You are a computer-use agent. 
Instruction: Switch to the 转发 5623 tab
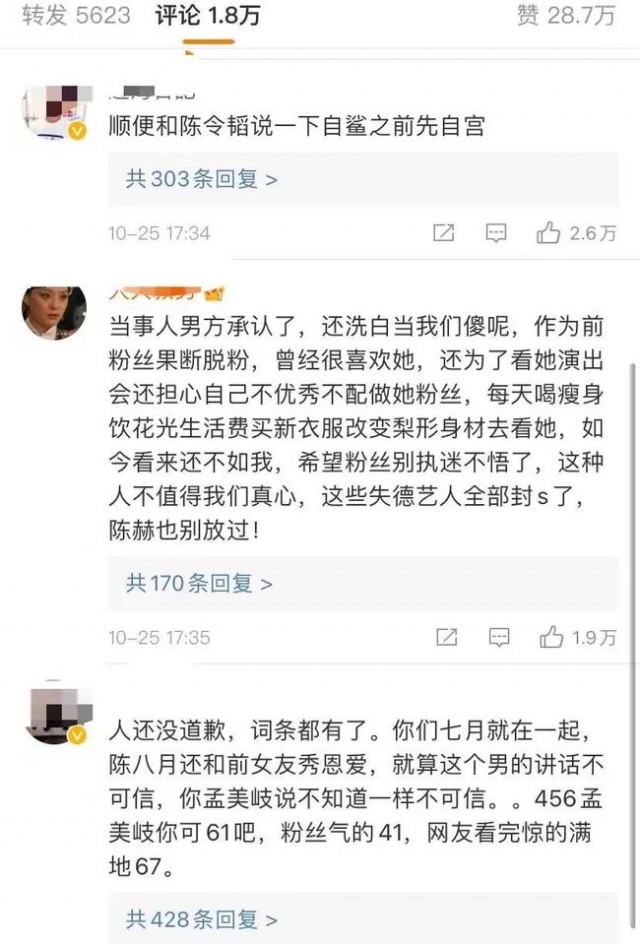76,15
